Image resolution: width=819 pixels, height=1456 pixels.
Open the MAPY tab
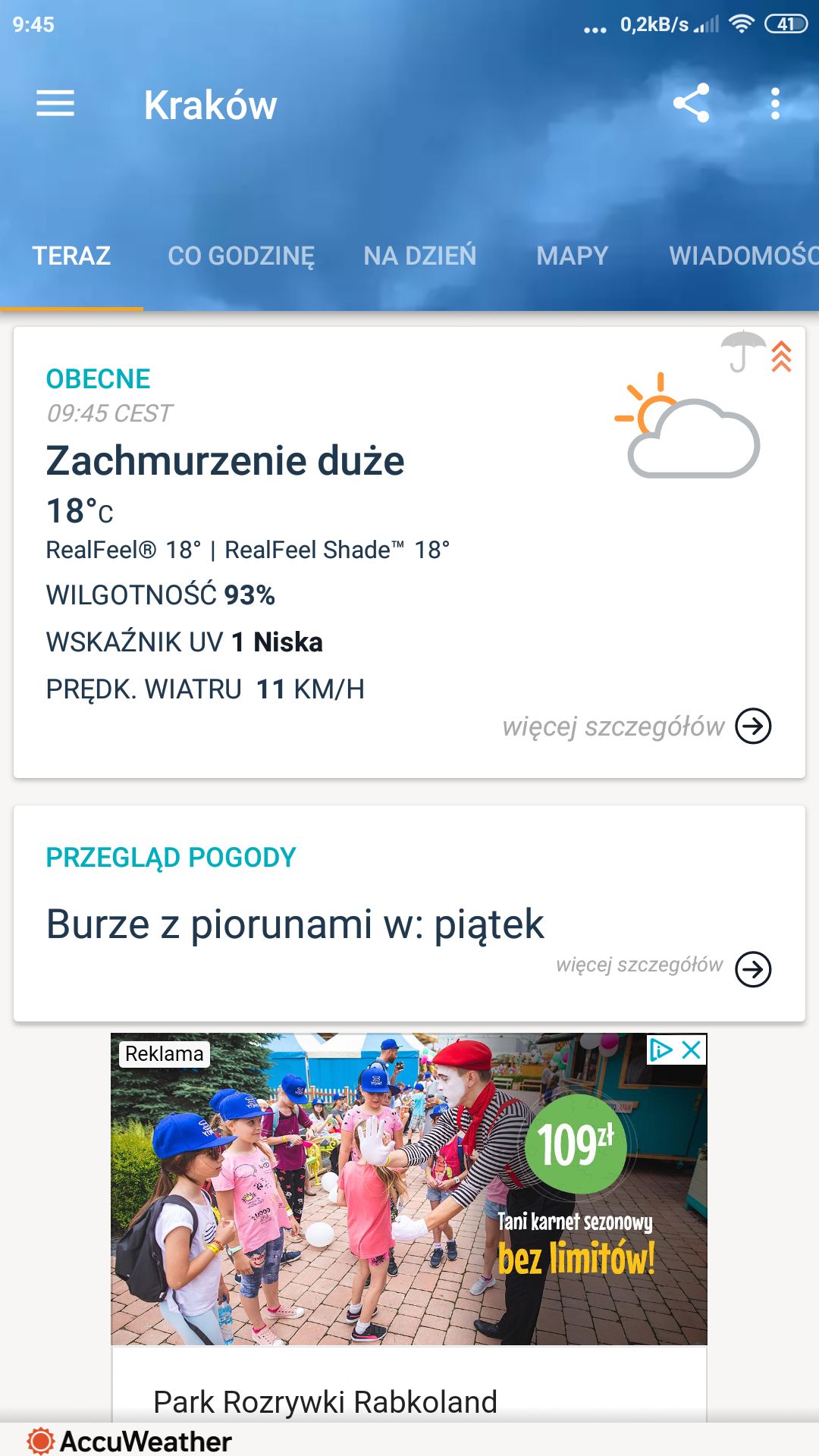[x=573, y=256]
